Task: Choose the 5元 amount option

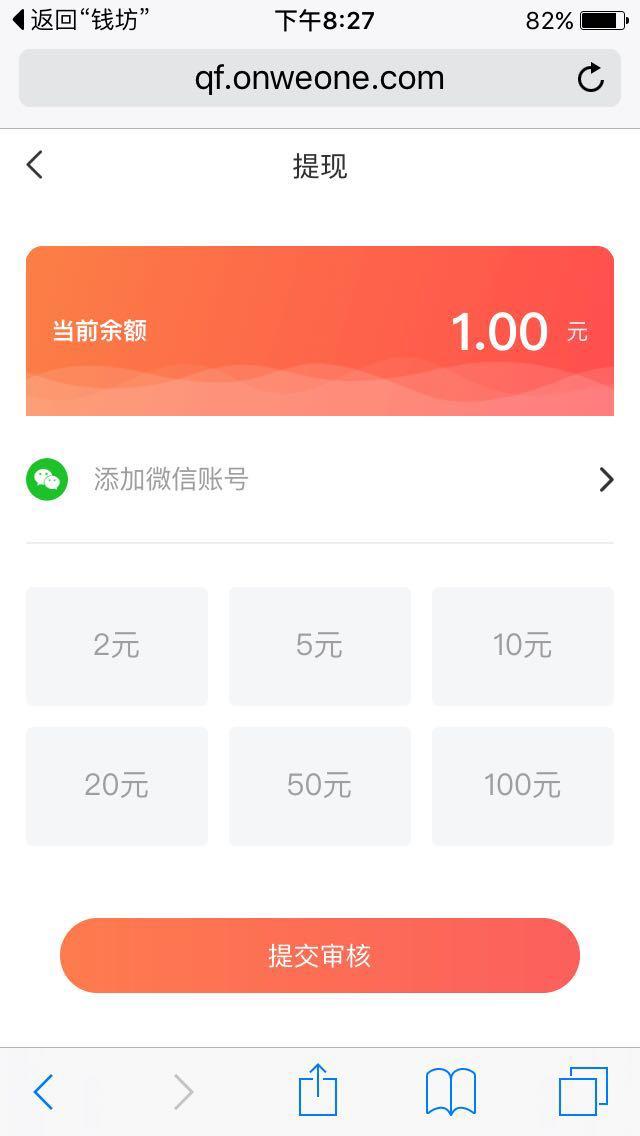Action: 320,646
